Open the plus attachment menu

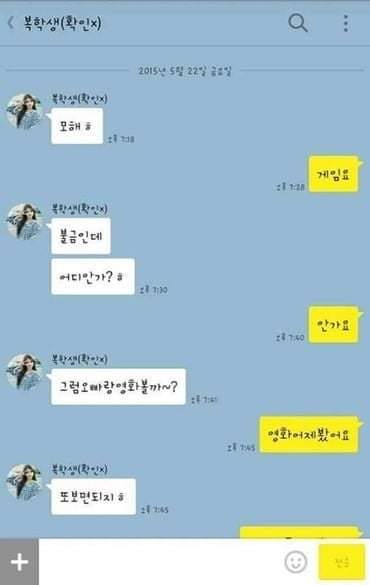[x=19, y=561]
